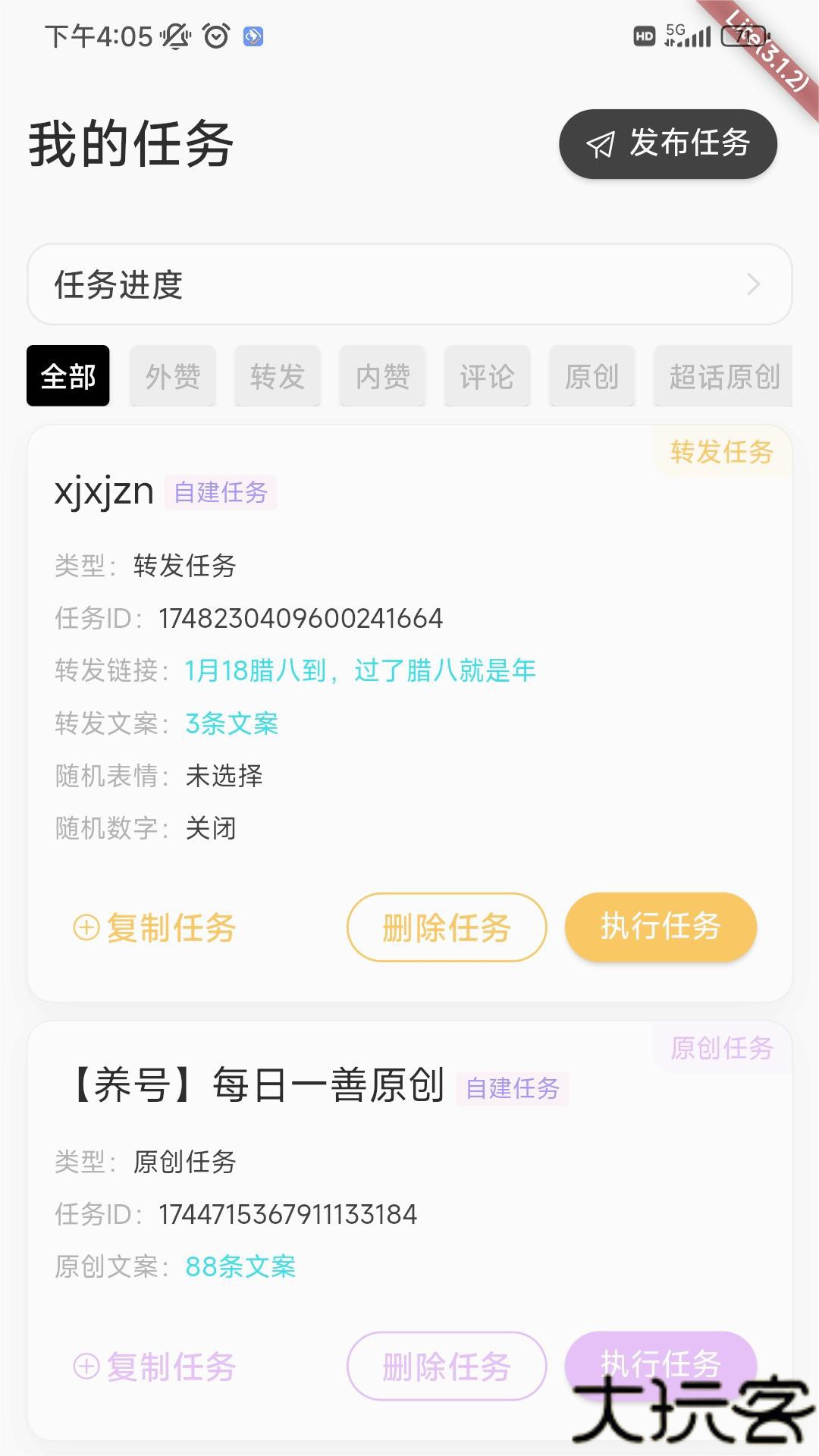
Task: View the 3条文案 forwarding copy list
Action: point(231,723)
